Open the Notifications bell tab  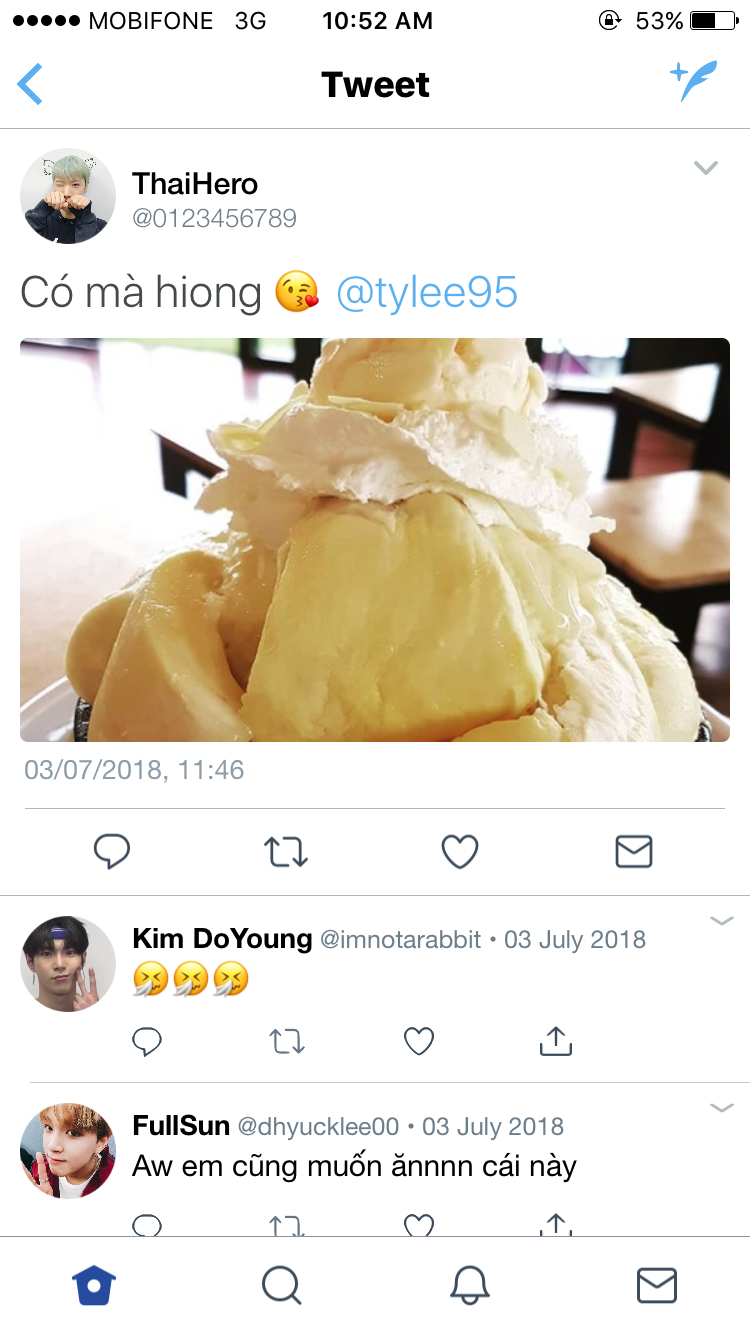pos(469,1286)
